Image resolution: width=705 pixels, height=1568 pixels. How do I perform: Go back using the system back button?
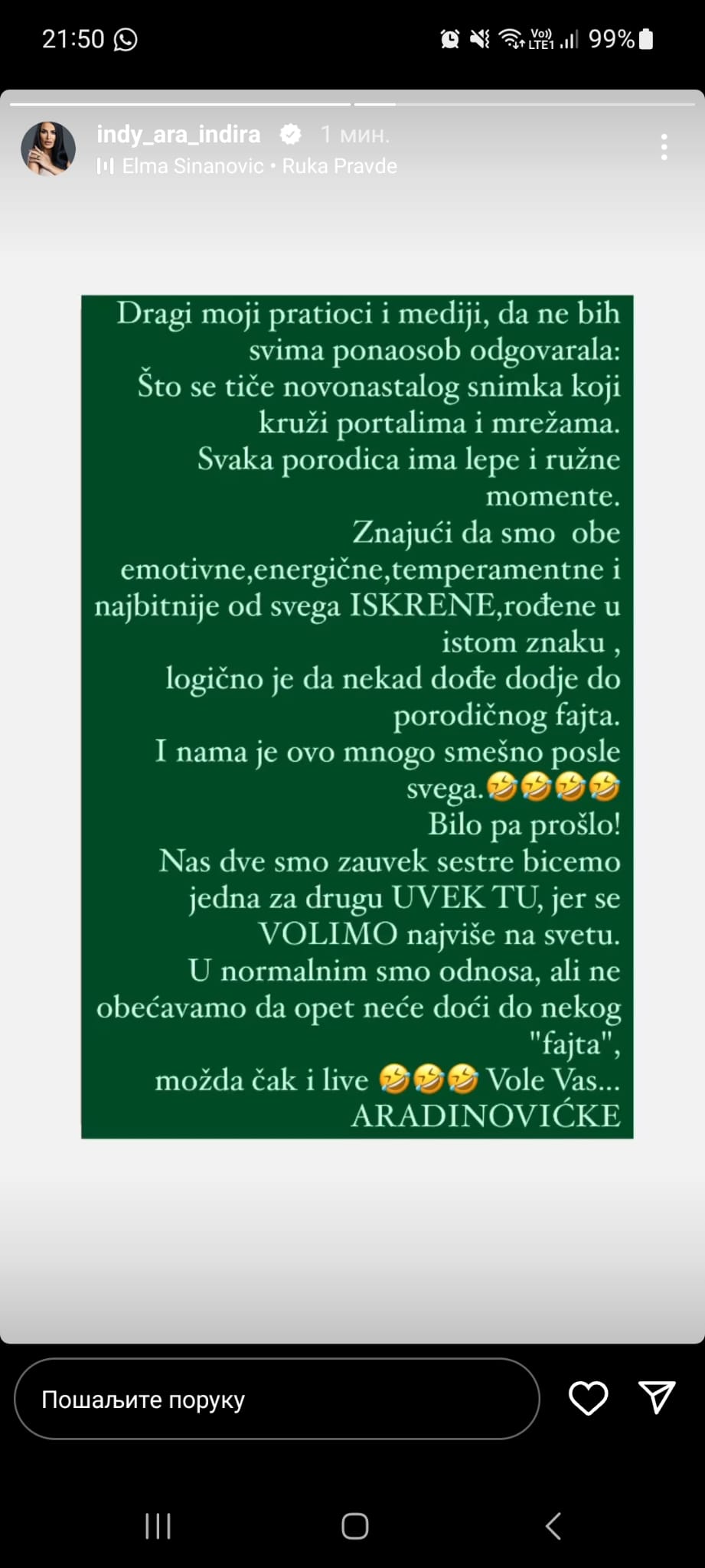(553, 1526)
